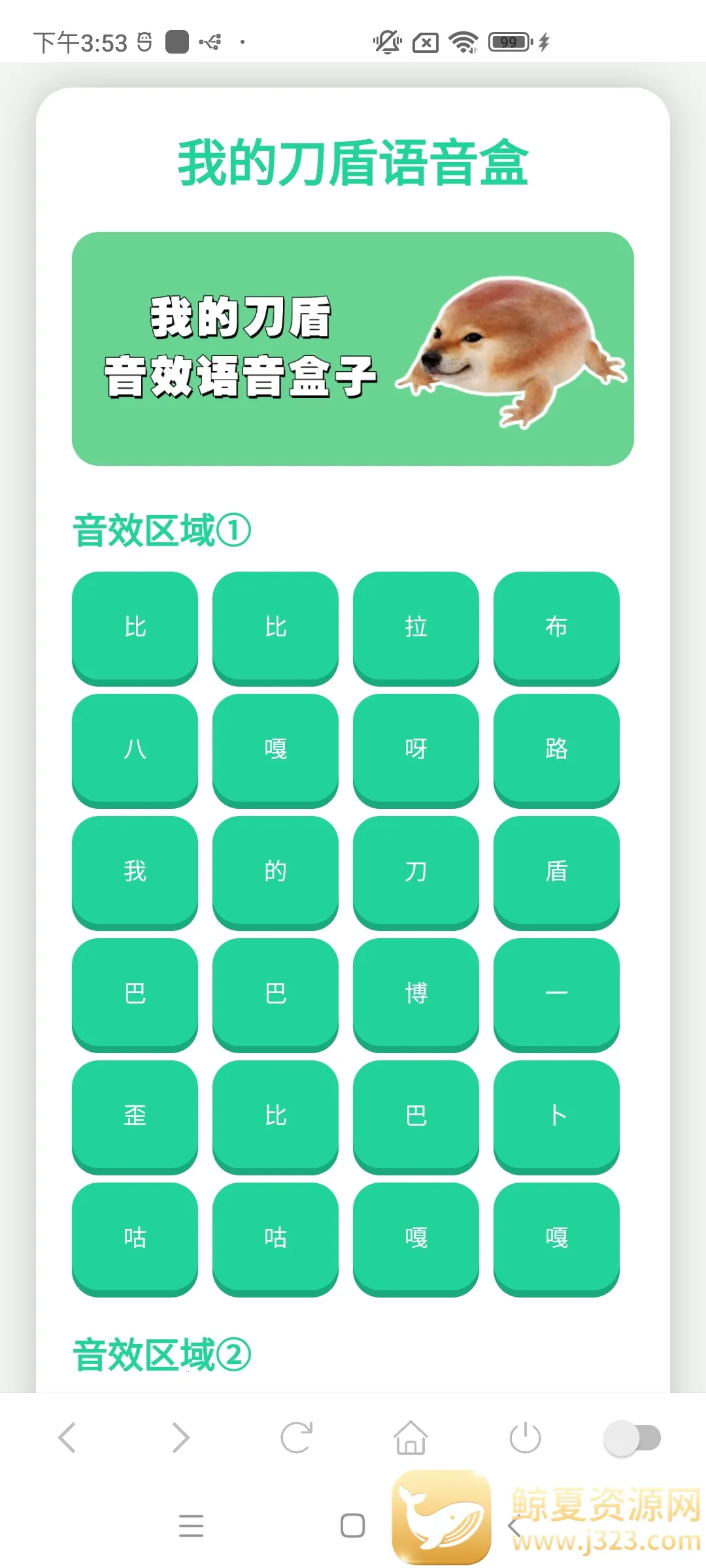The height and width of the screenshot is (1568, 706).
Task: Play the 路 sound effect
Action: point(556,749)
